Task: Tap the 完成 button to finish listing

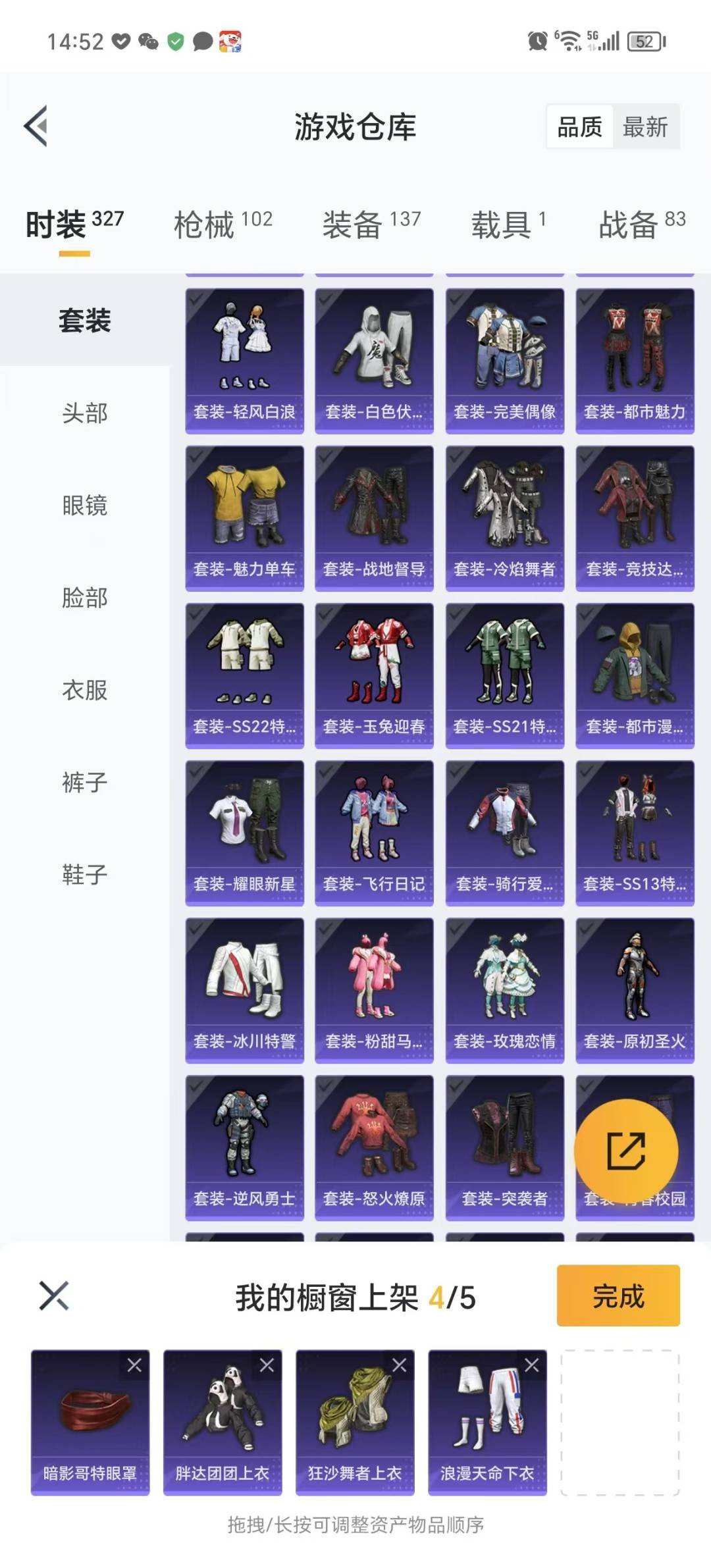Action: point(618,1295)
